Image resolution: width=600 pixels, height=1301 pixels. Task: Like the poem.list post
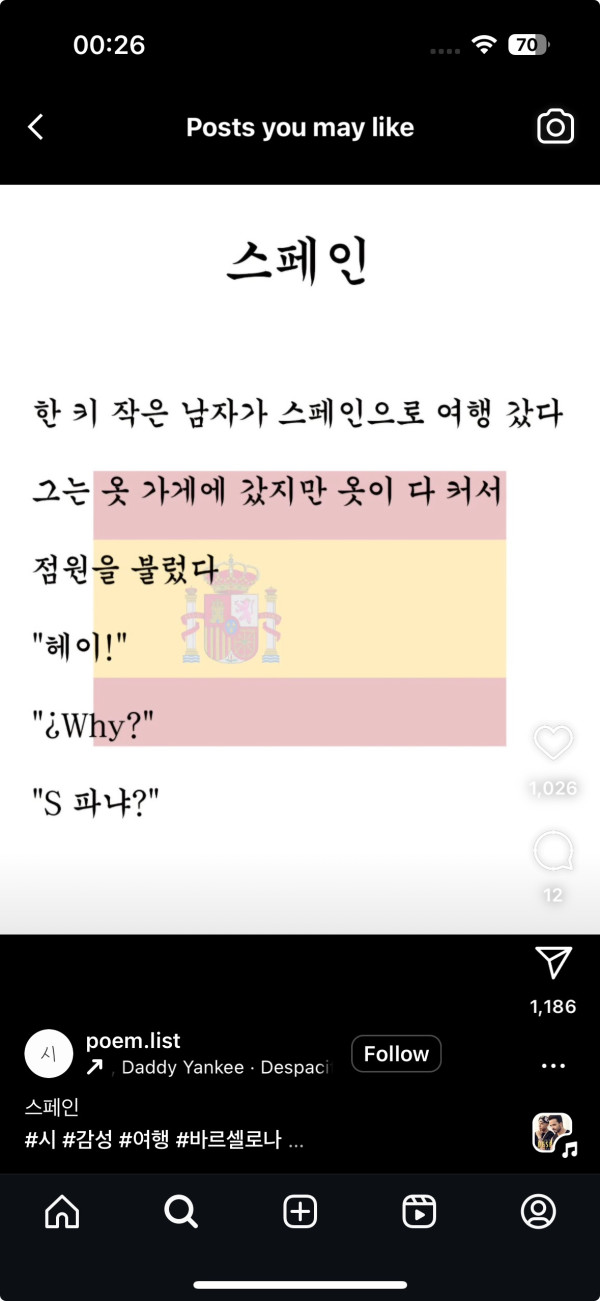point(553,743)
